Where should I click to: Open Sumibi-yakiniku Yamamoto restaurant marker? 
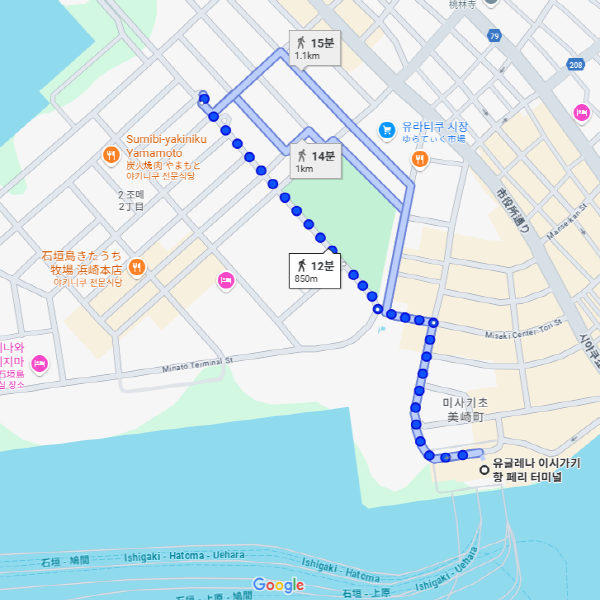pyautogui.click(x=111, y=154)
